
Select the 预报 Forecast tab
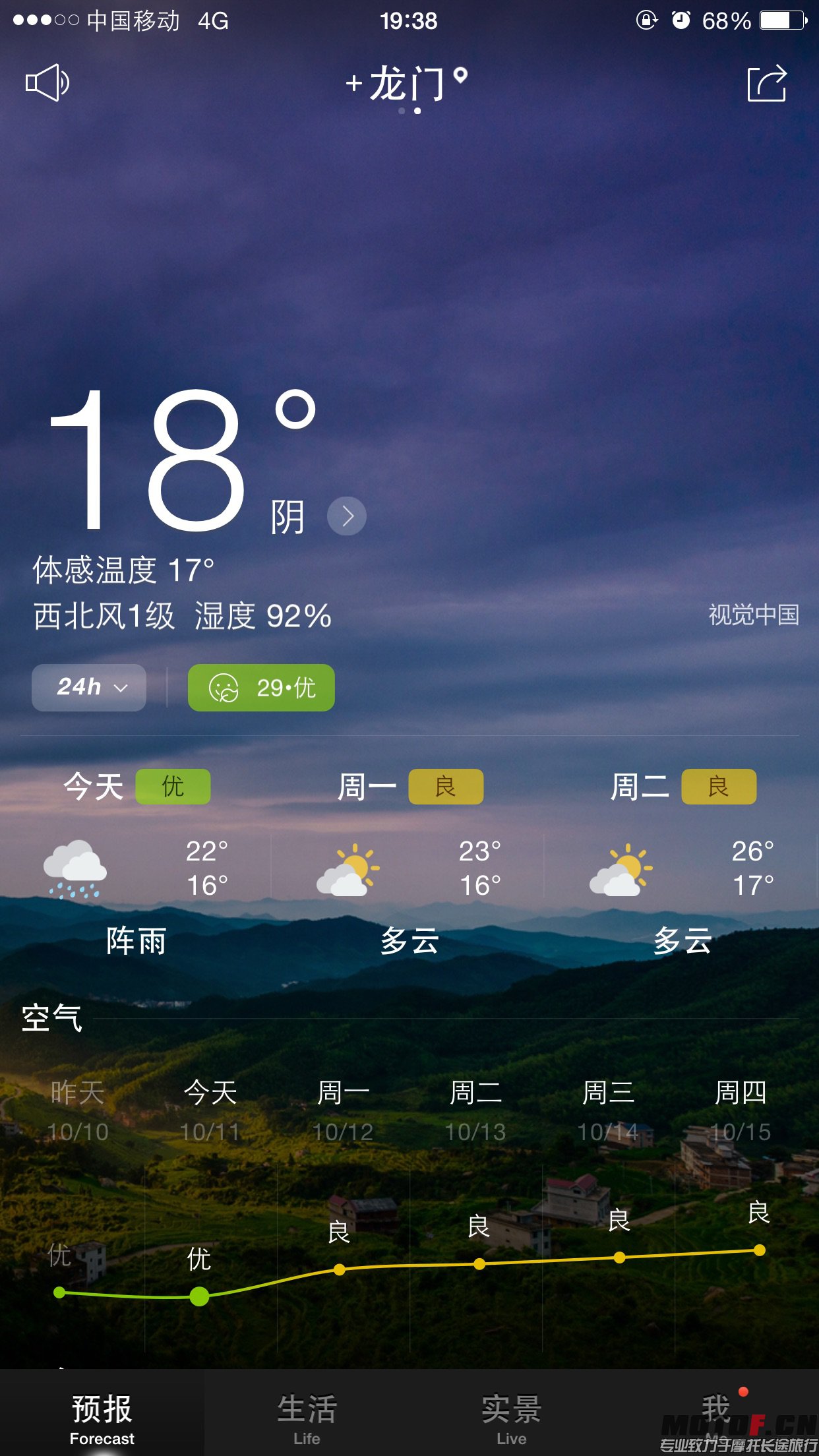coord(102,1418)
